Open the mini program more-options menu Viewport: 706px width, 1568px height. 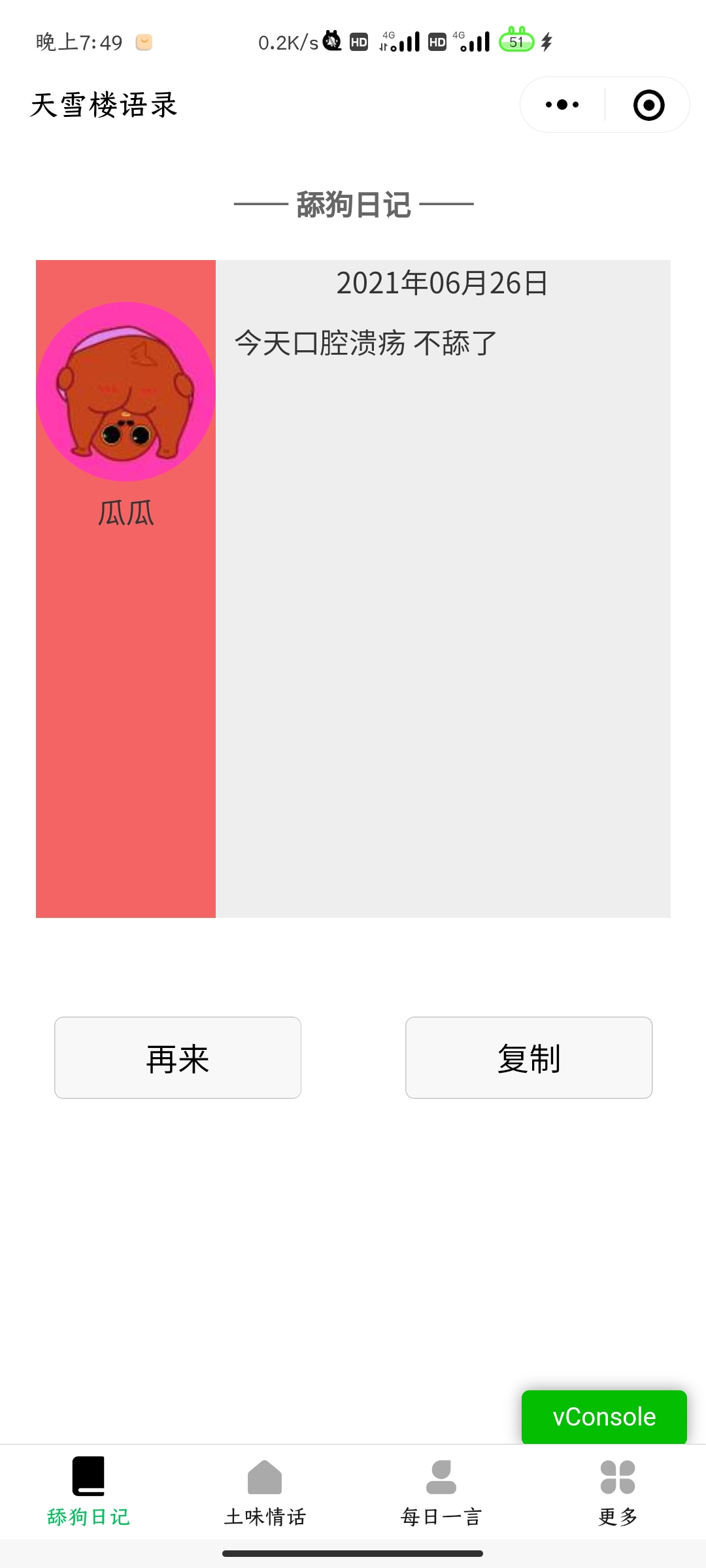pyautogui.click(x=562, y=105)
